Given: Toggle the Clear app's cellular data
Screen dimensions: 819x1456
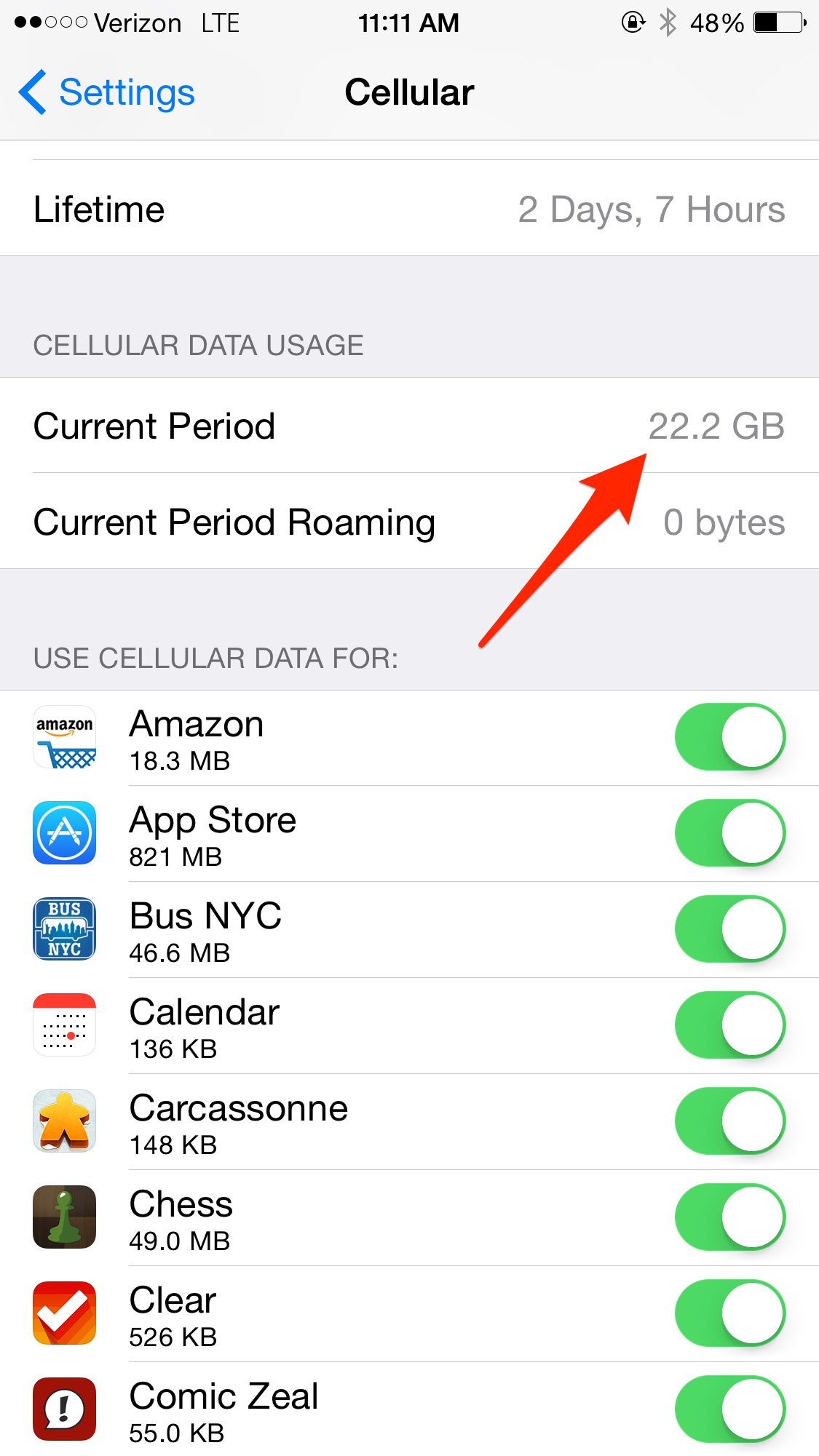Looking at the screenshot, I should pyautogui.click(x=729, y=1313).
